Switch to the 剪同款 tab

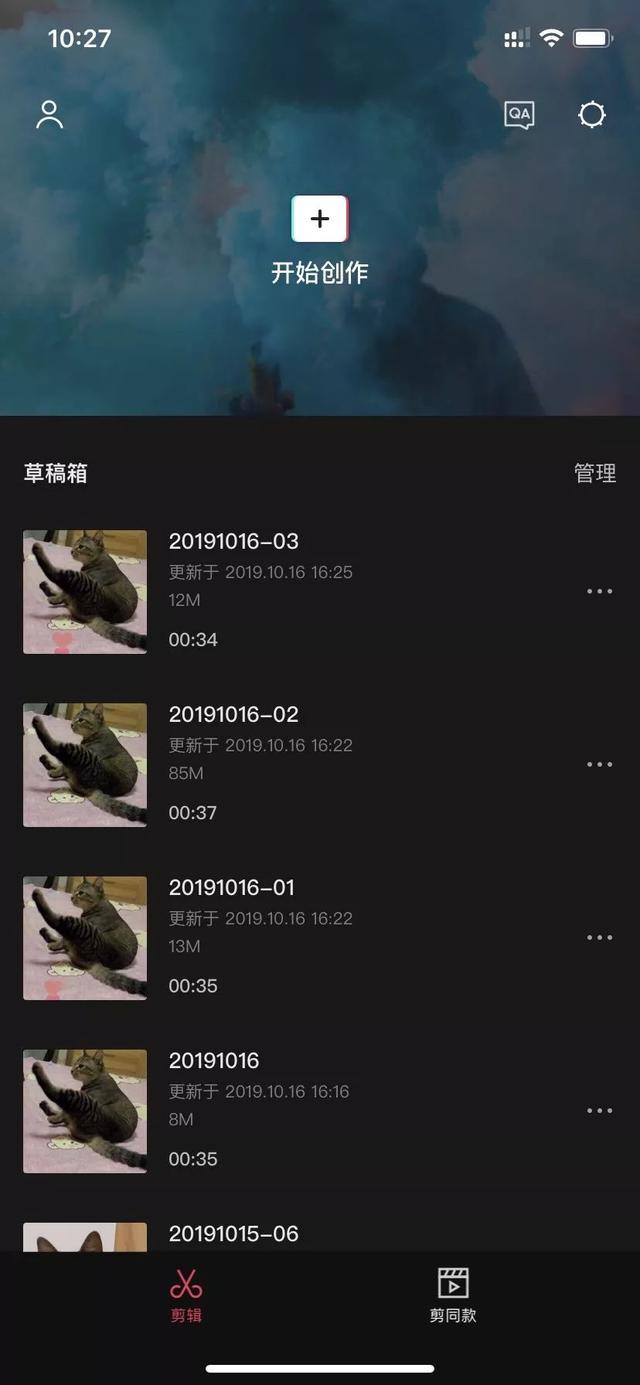453,1295
